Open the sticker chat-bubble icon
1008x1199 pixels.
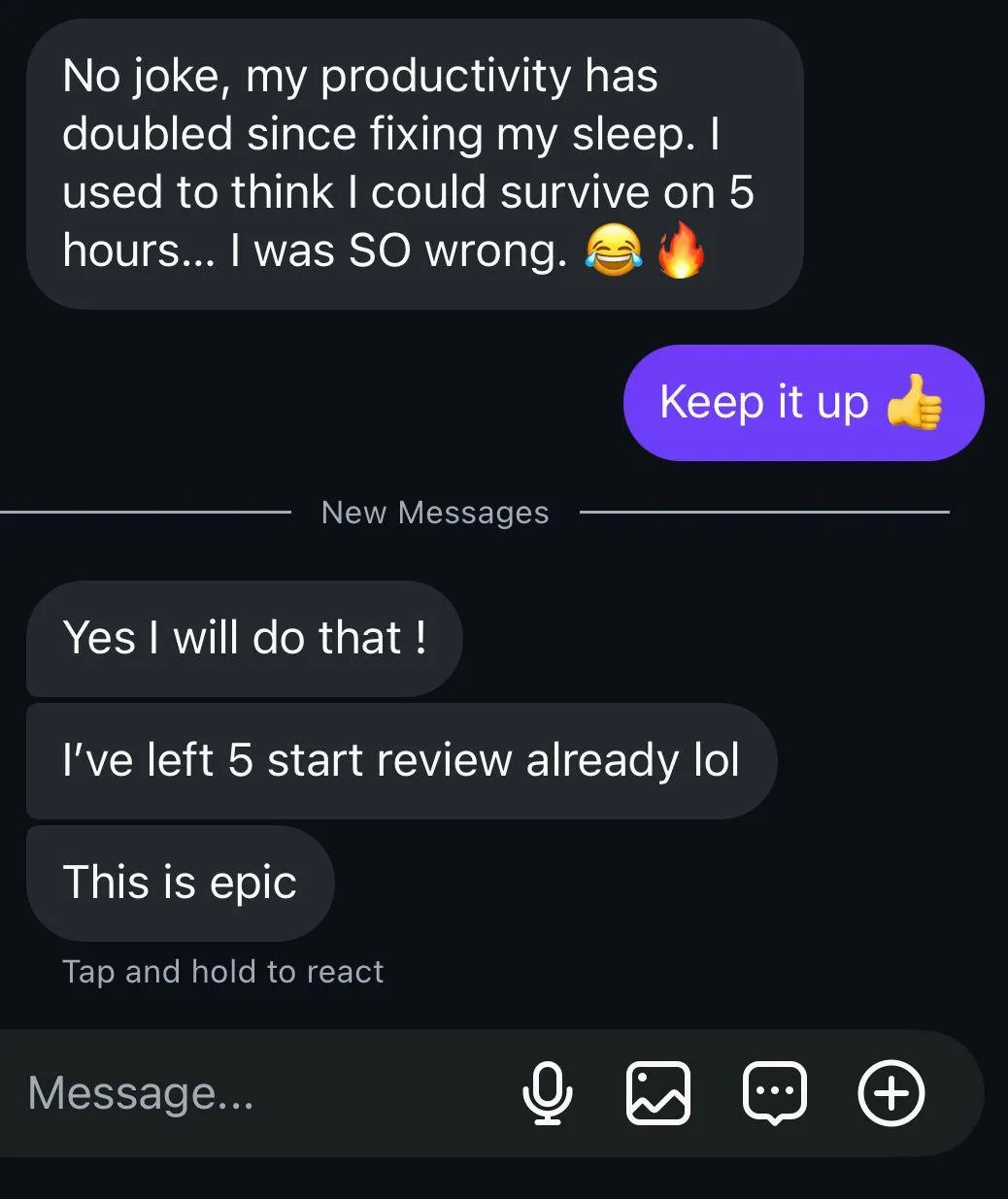(774, 1093)
